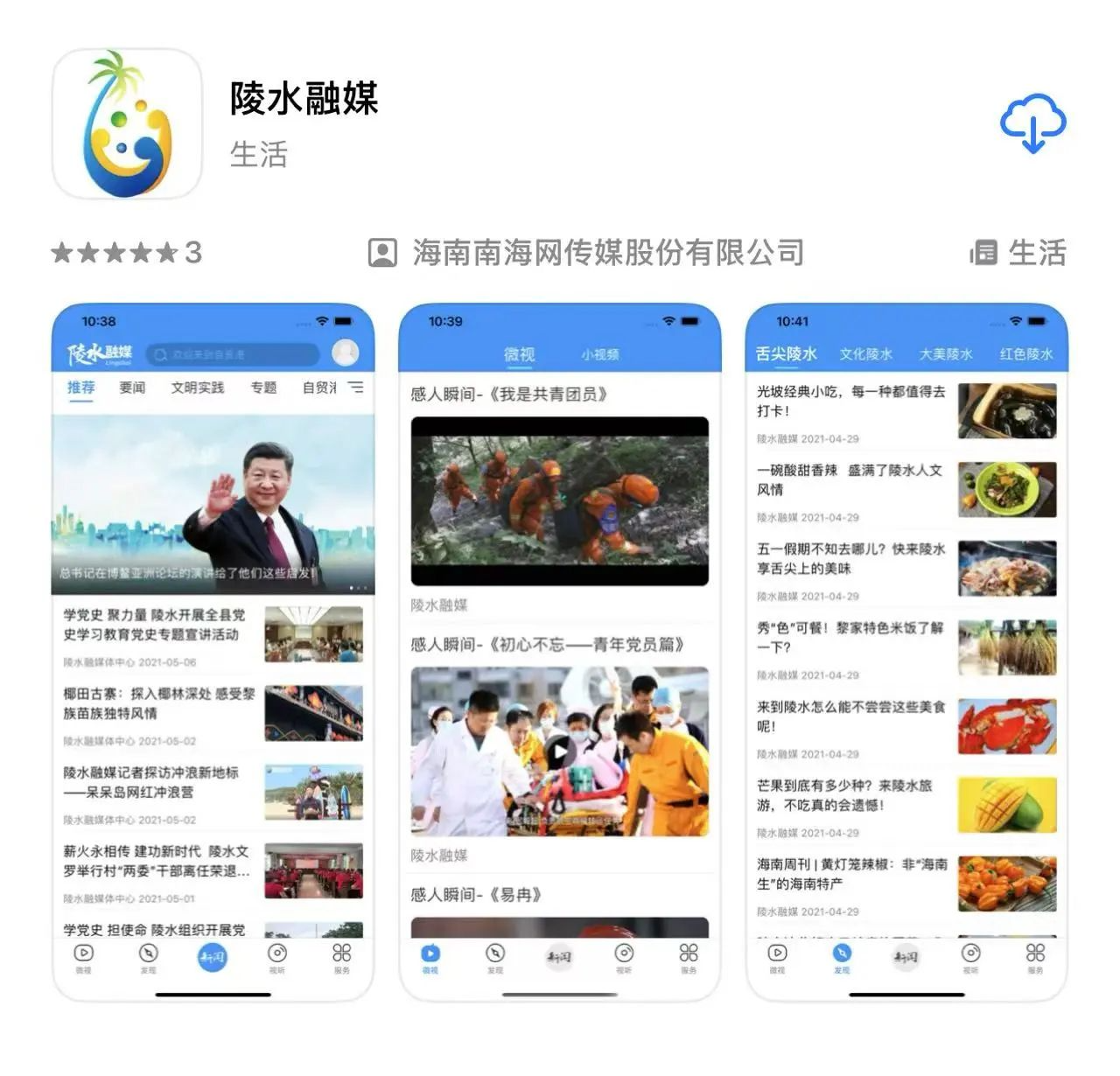This screenshot has width=1120, height=1076.
Task: View the third preview screenshot showing 舌尖陵水
Action: tap(906, 652)
